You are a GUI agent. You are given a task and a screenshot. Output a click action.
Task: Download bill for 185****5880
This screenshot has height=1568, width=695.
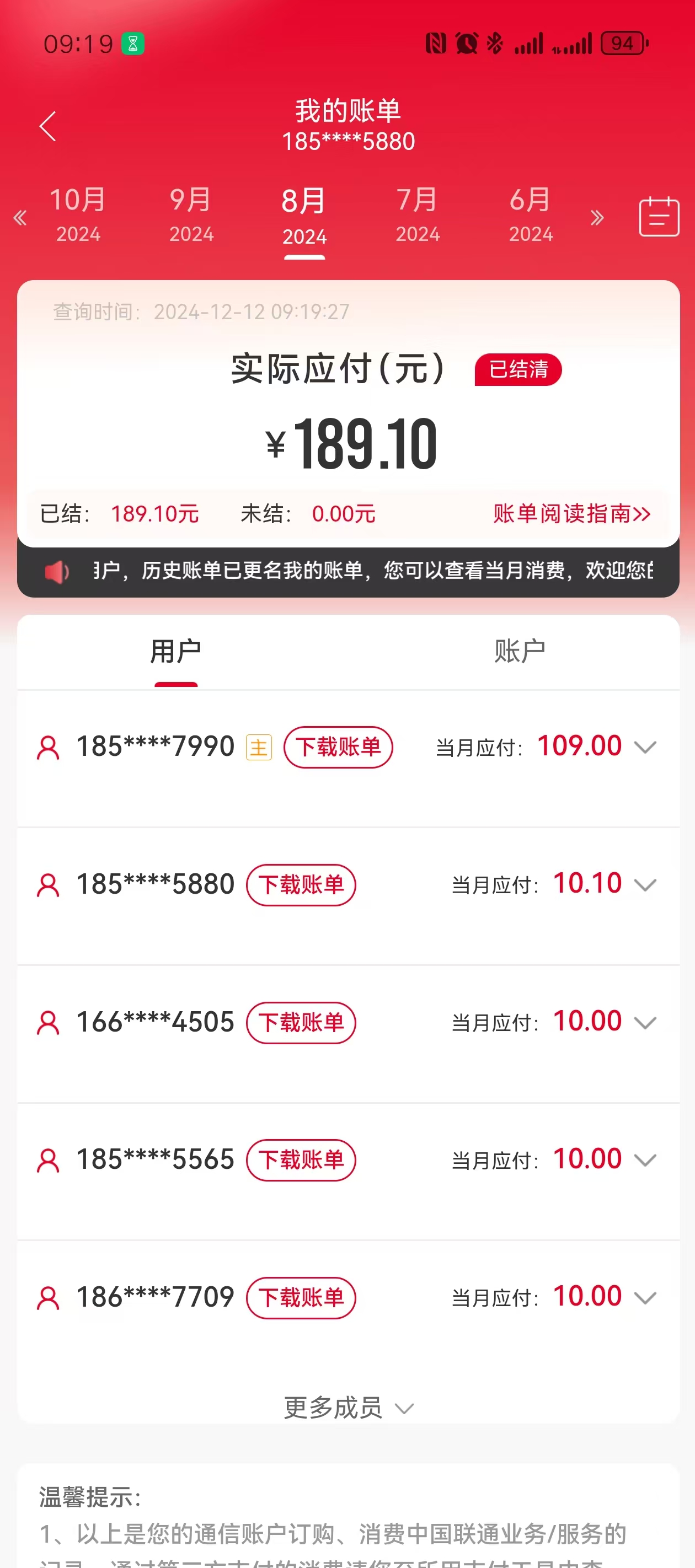pos(301,884)
